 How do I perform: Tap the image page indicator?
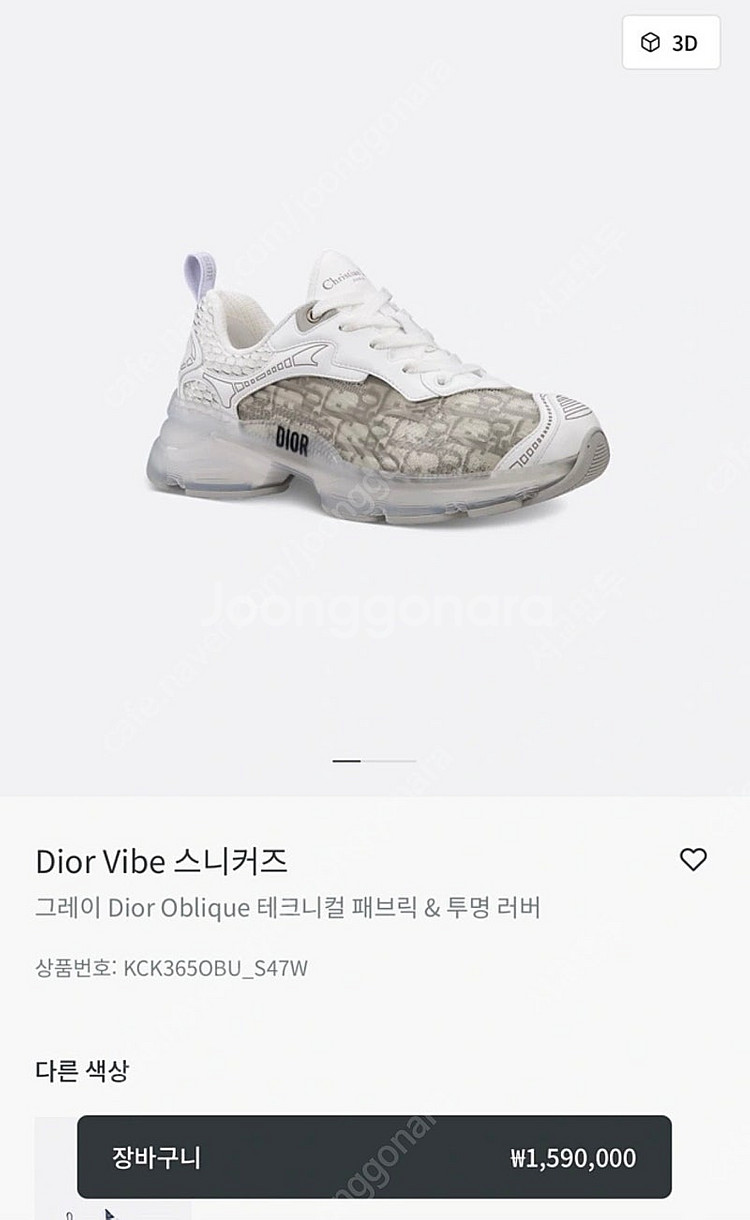374,761
